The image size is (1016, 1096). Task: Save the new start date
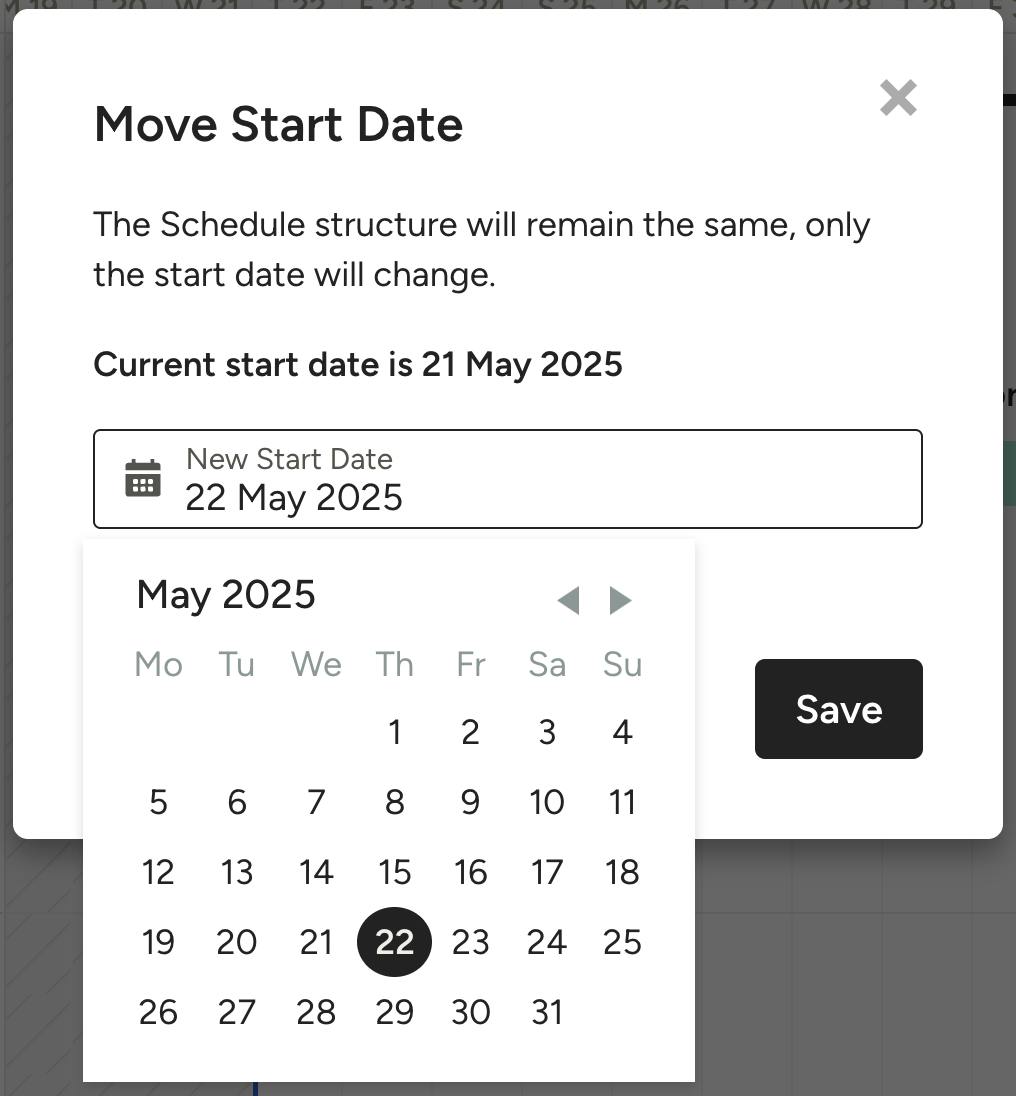click(838, 709)
